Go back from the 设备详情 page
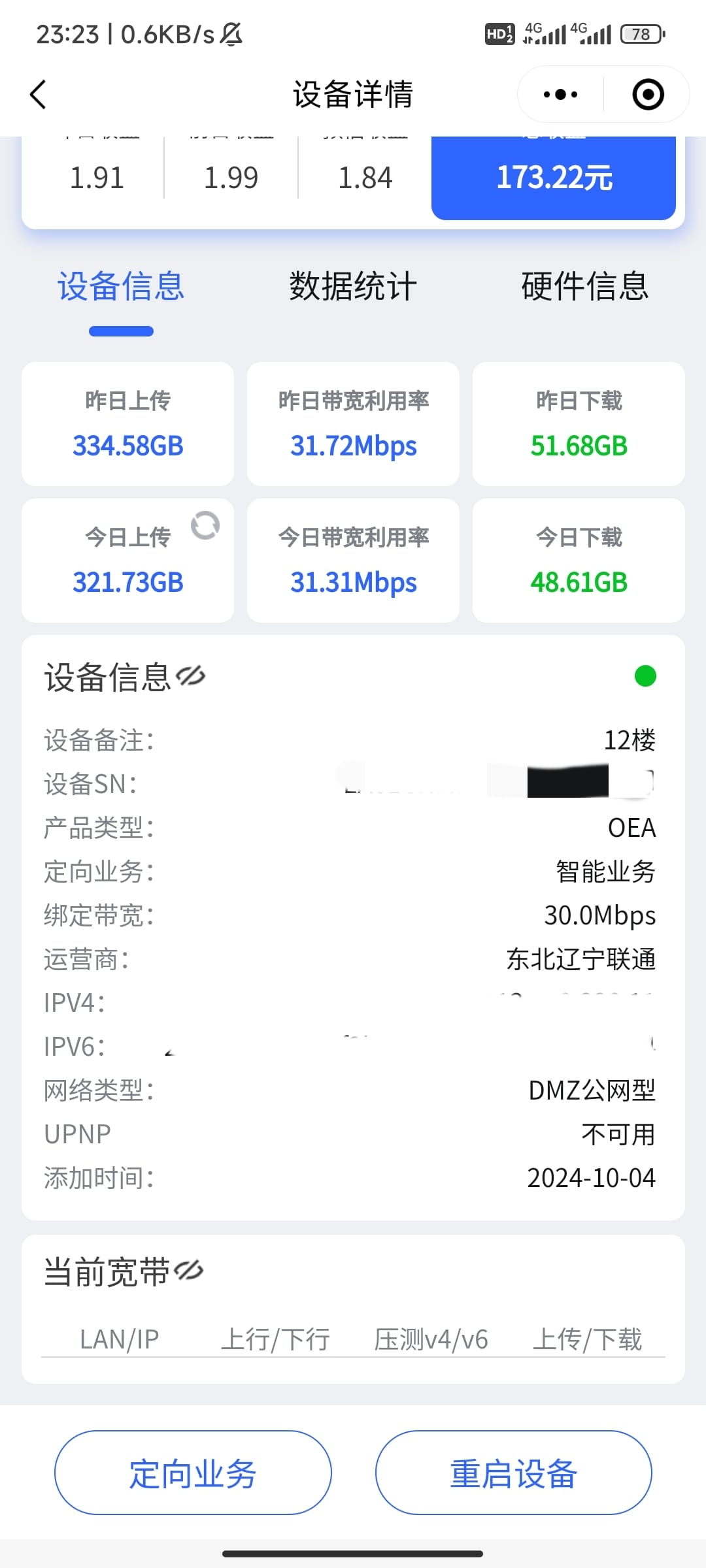 pyautogui.click(x=38, y=95)
